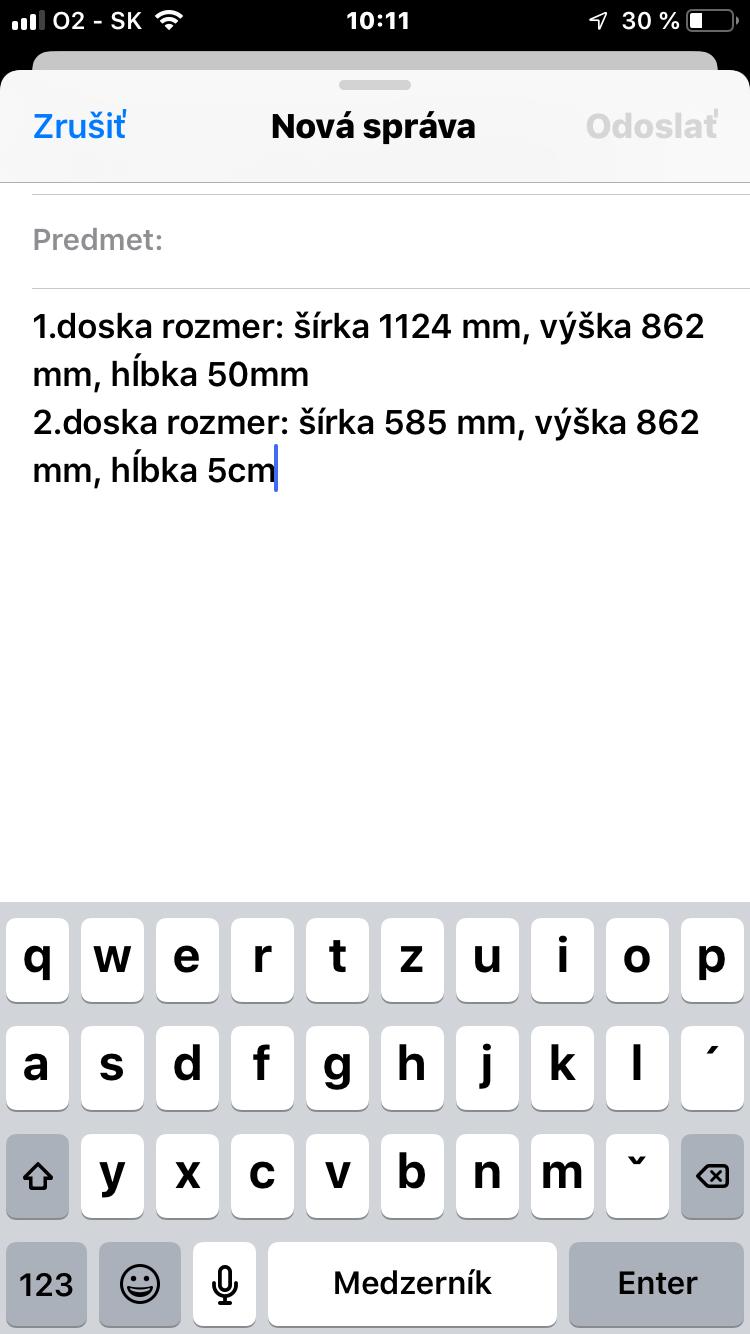Tap the backspace key on the keyboard

(711, 1176)
